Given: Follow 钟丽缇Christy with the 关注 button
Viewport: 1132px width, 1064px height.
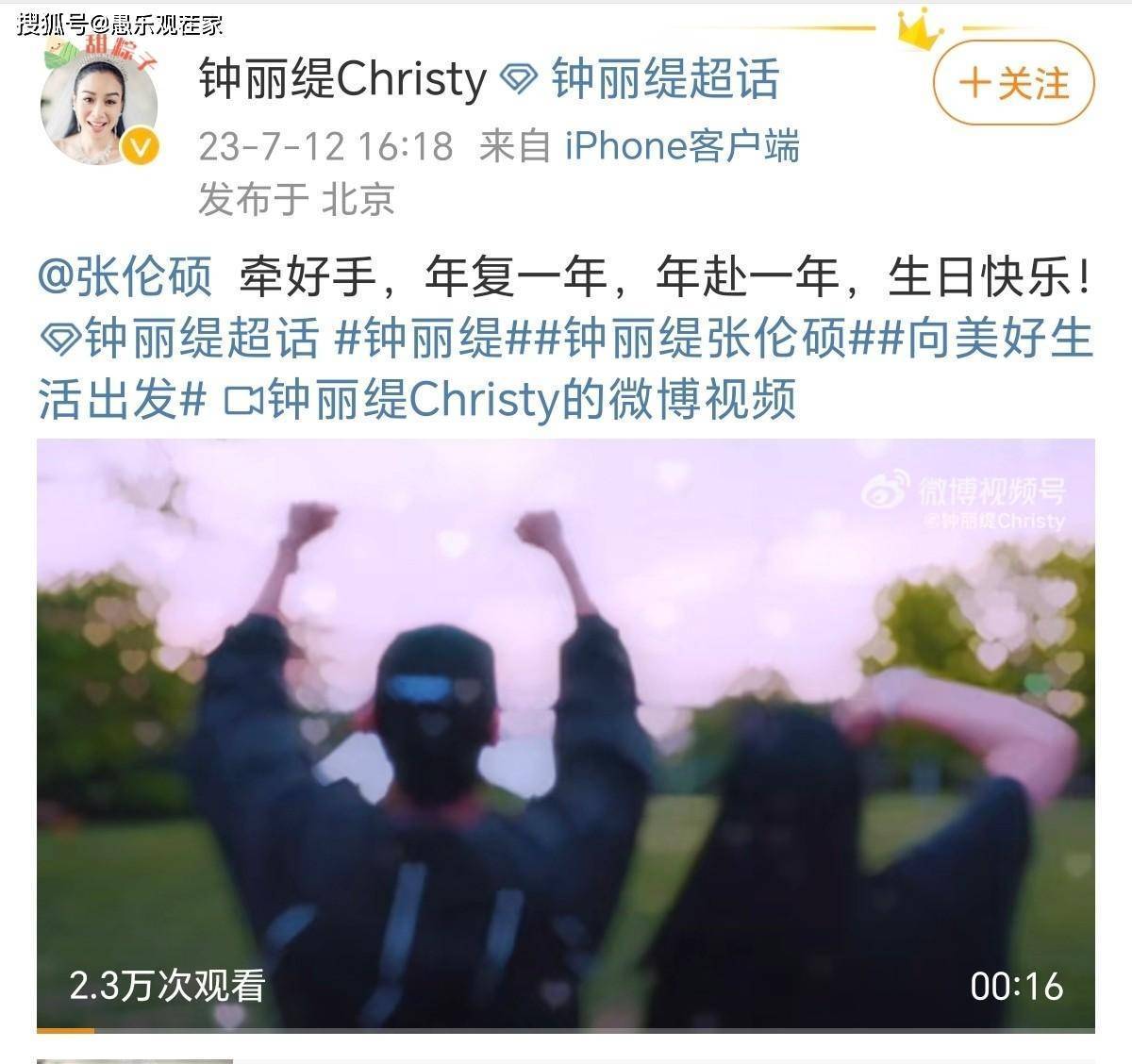Looking at the screenshot, I should pyautogui.click(x=1014, y=83).
